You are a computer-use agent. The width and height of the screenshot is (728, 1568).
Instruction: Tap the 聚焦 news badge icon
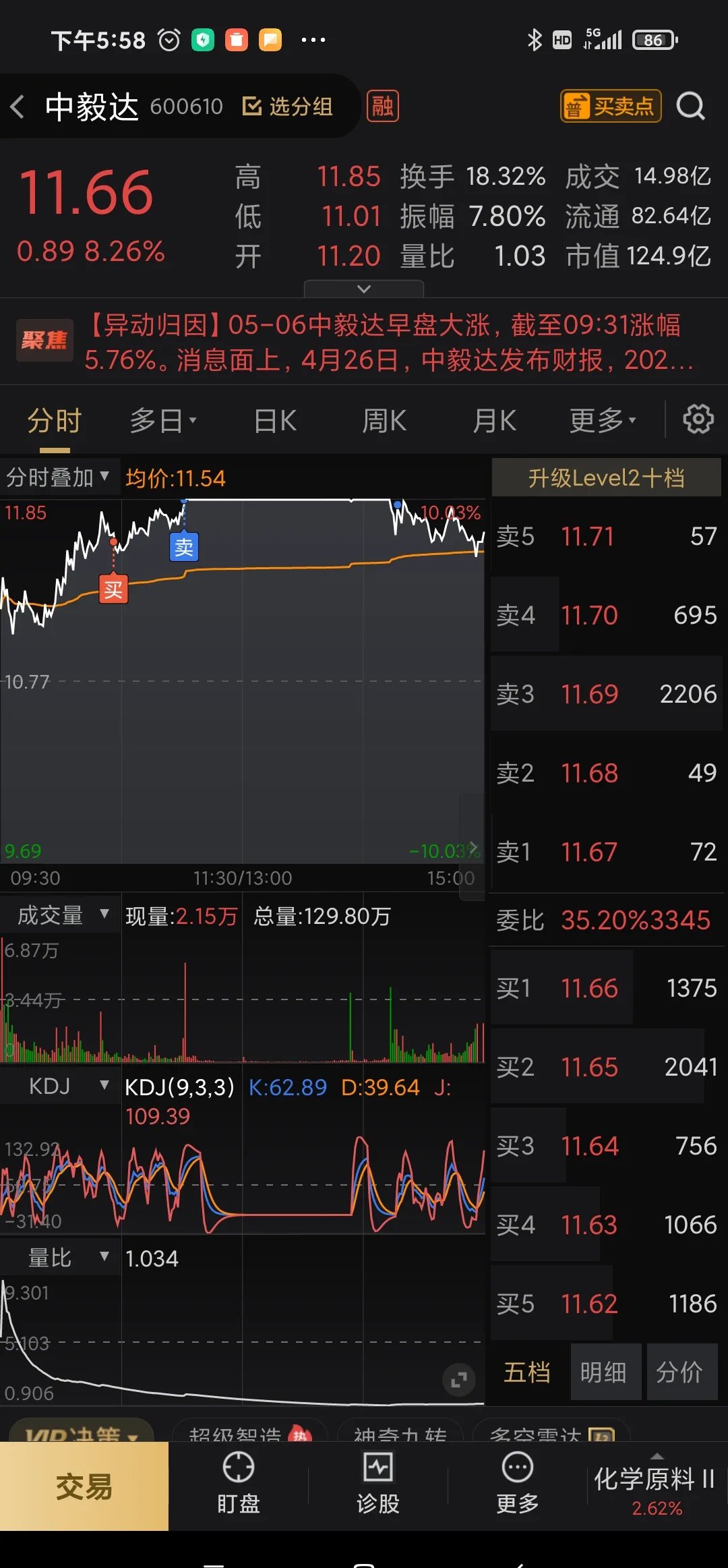[44, 341]
